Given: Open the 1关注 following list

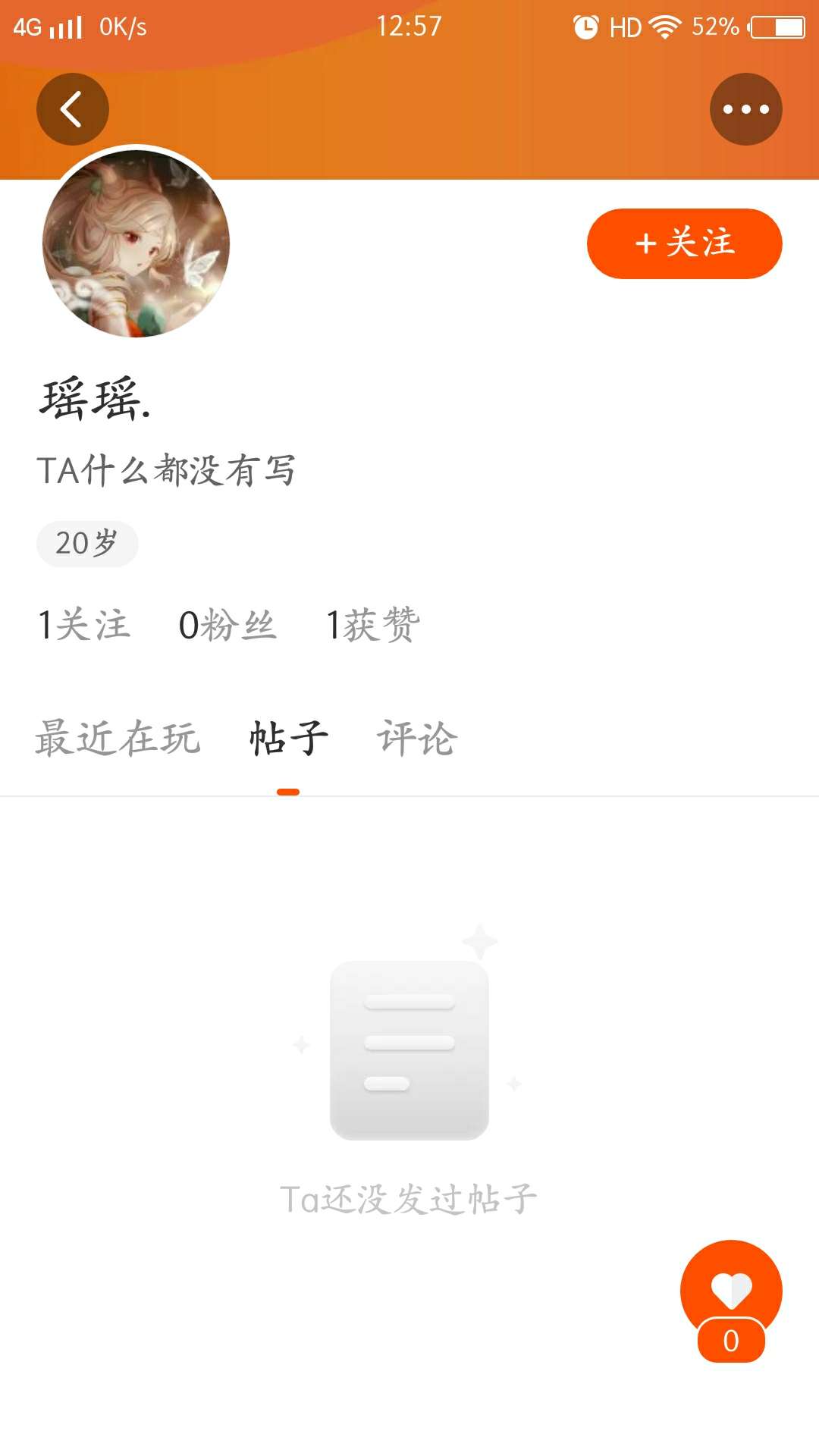Looking at the screenshot, I should click(x=84, y=625).
